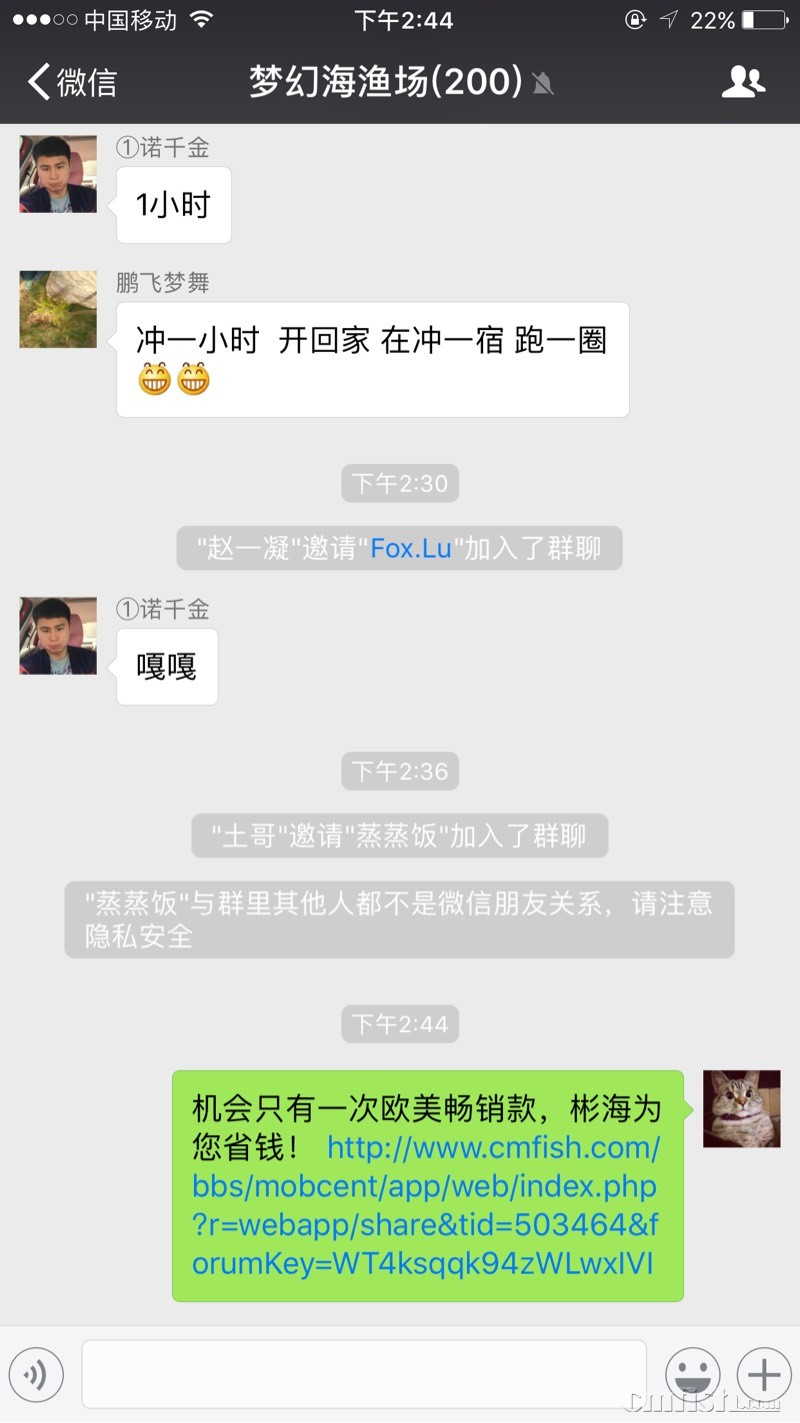Switch to voice message input

coord(36,1376)
